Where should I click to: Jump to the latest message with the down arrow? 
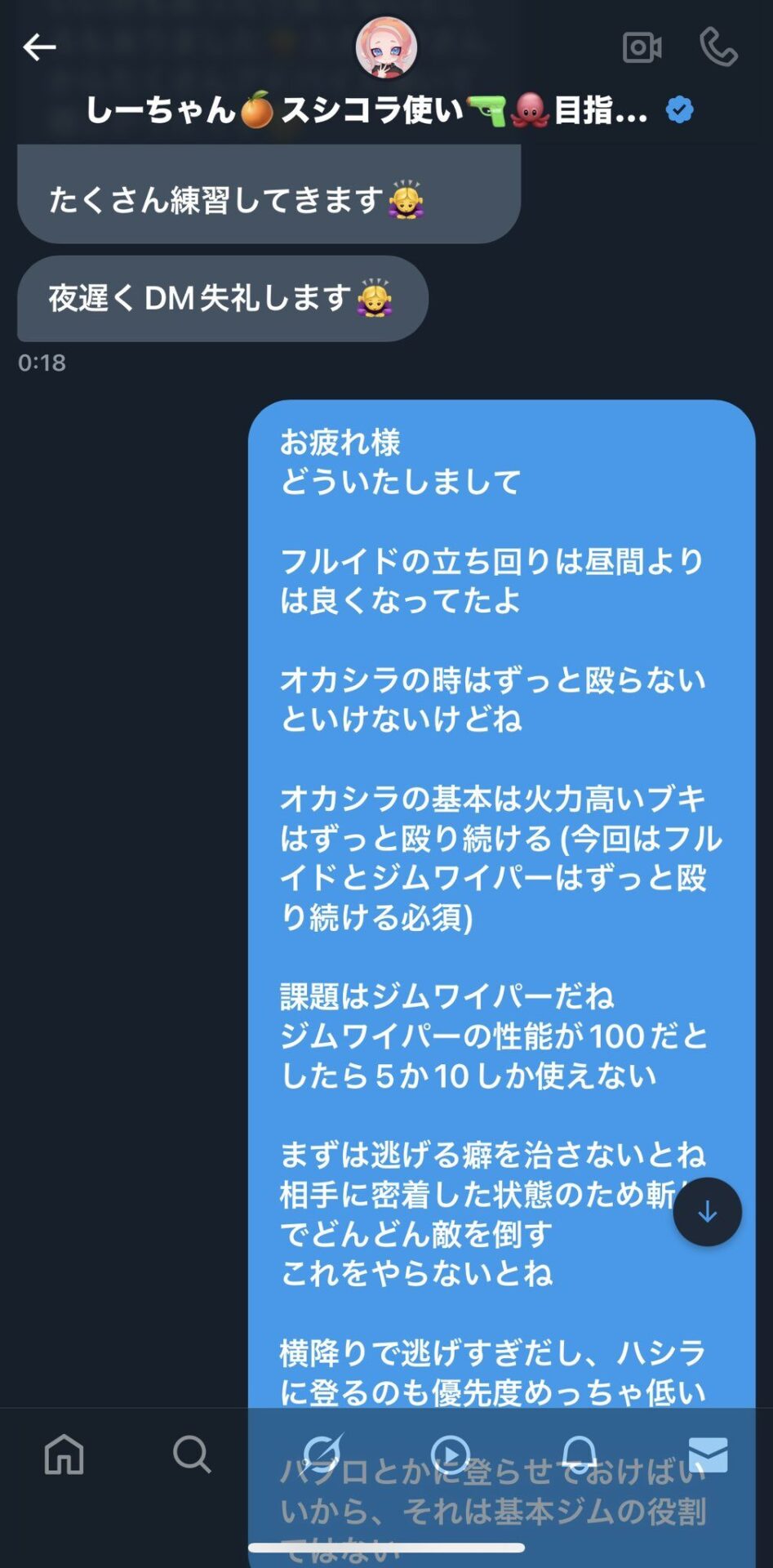[x=707, y=1212]
